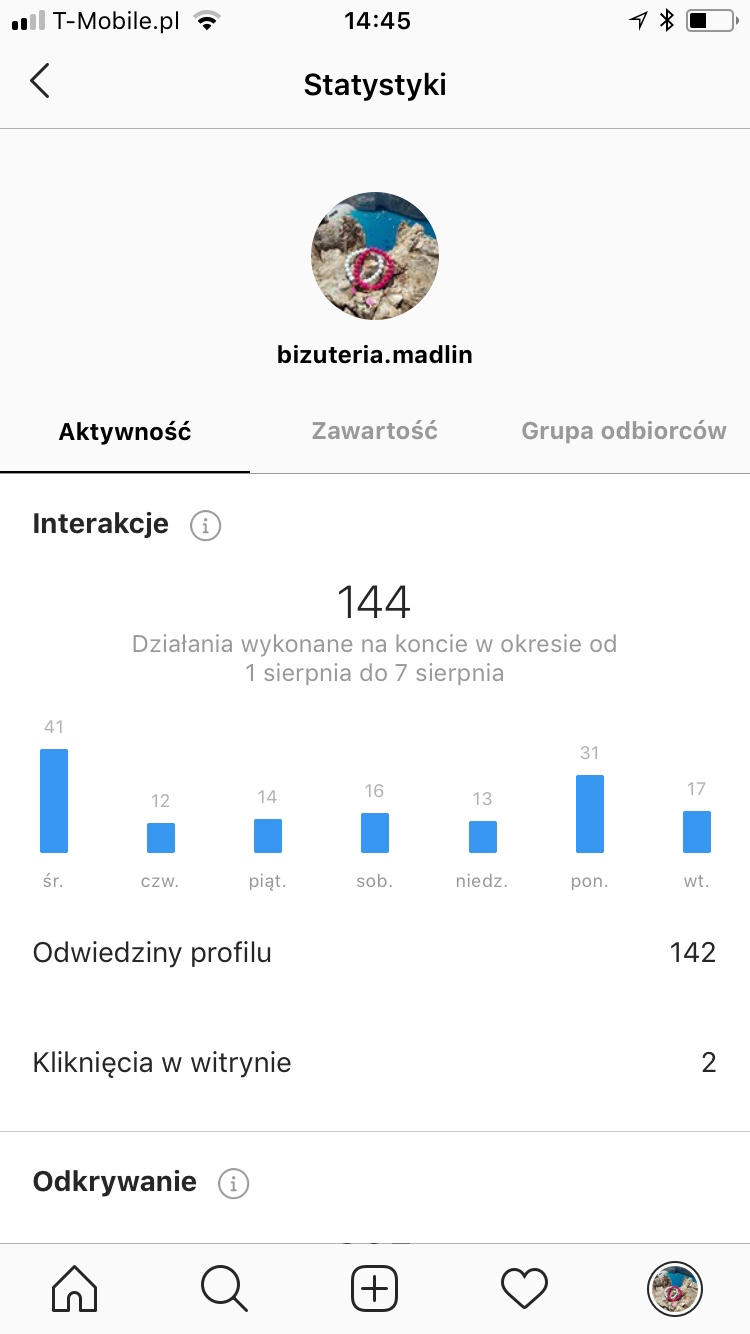Screen dimensions: 750x1334
Task: Show info about Interakcje
Action: (x=205, y=525)
